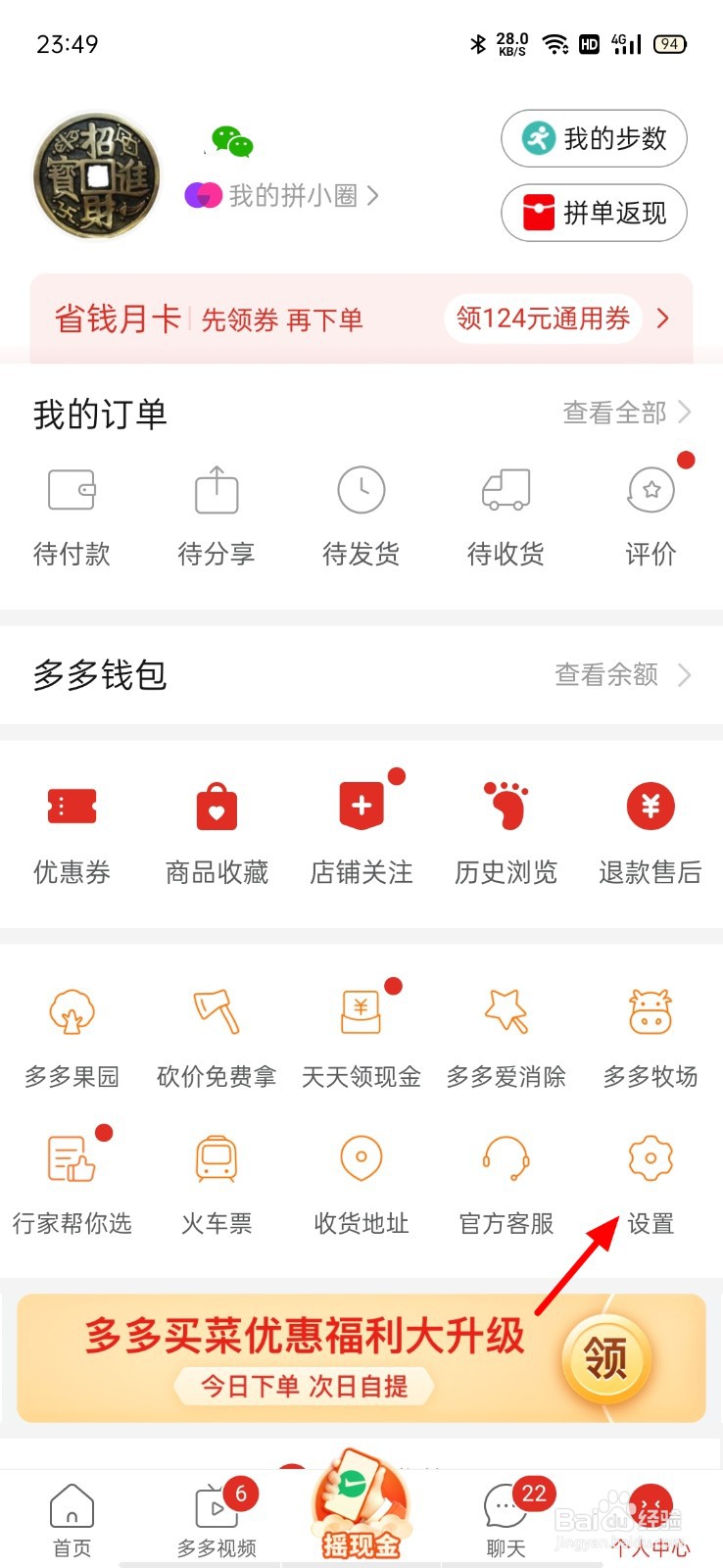Open 我的拼小圈 link
723x1568 pixels.
[x=282, y=196]
